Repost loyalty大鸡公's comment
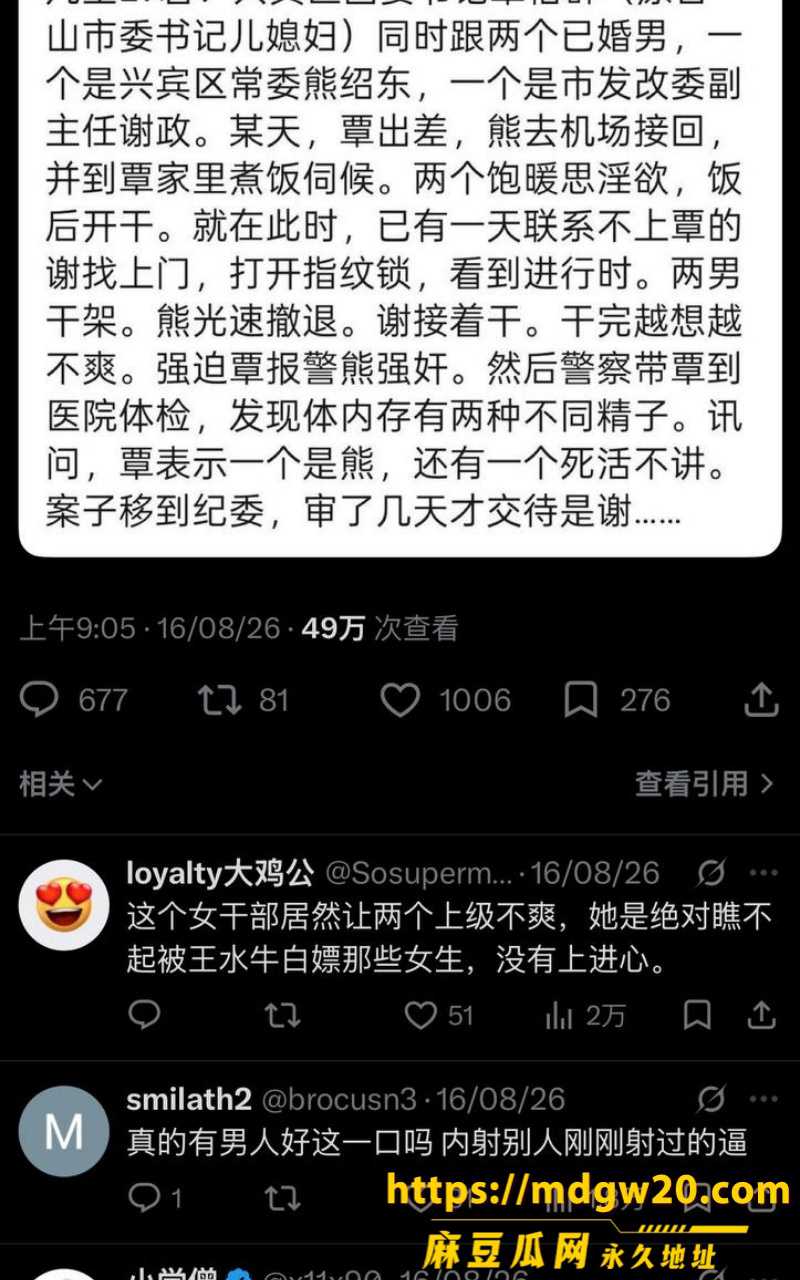Viewport: 800px width, 1280px height. [x=282, y=1016]
